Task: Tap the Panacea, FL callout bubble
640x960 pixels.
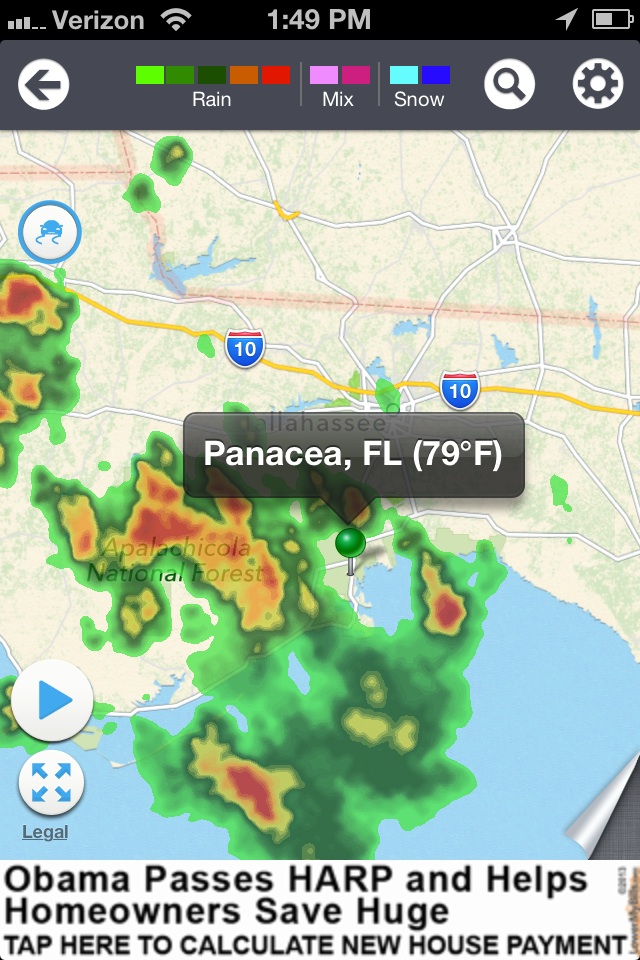Action: click(353, 455)
